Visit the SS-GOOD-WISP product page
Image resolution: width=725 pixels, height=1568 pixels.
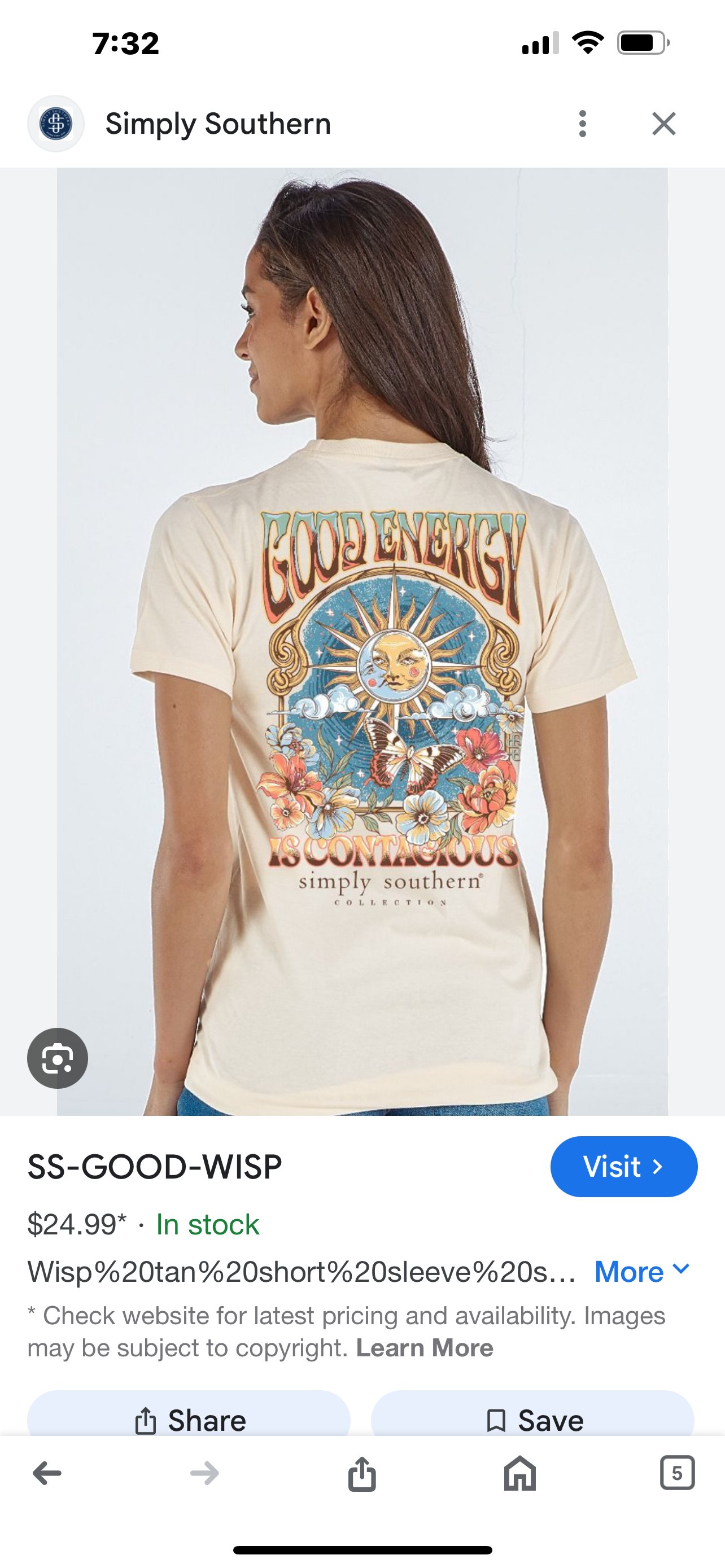click(623, 1166)
